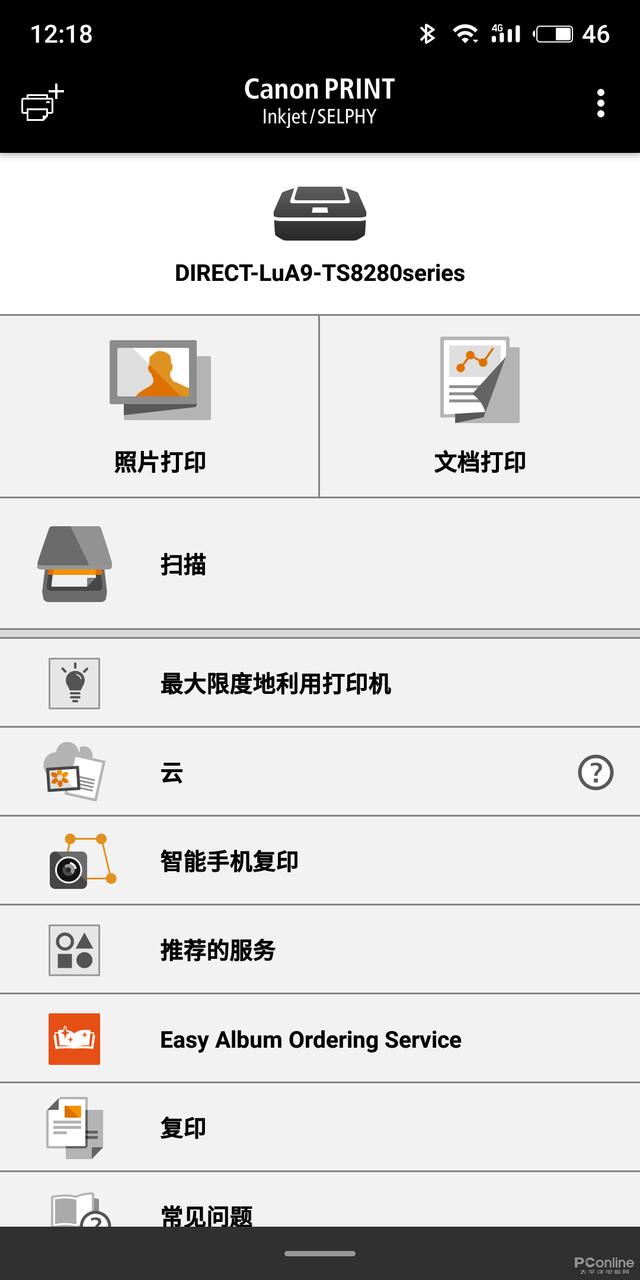The image size is (640, 1280).
Task: Tap the help question mark beside 云
Action: [595, 772]
